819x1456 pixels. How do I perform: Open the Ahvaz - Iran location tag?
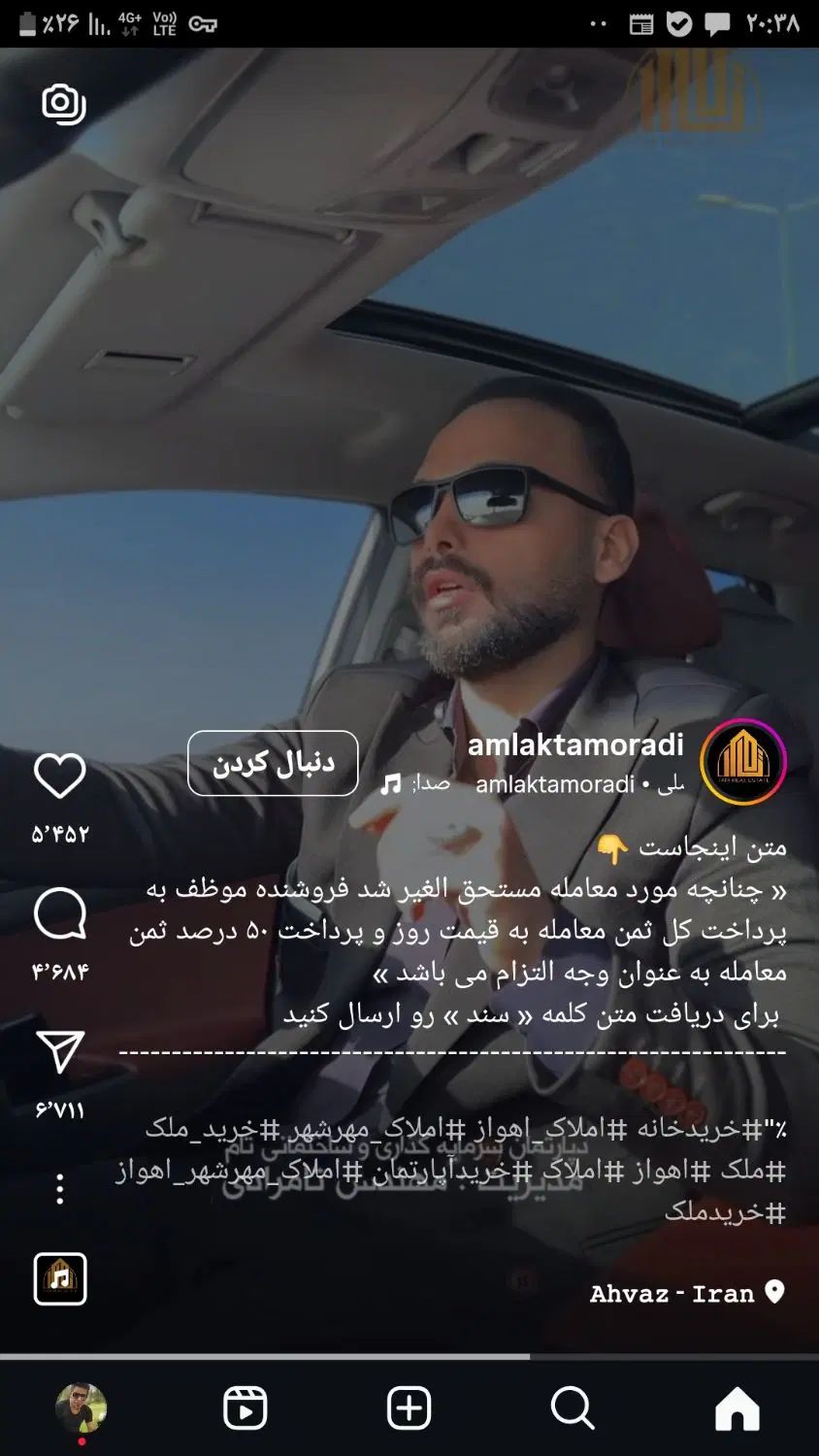685,1293
